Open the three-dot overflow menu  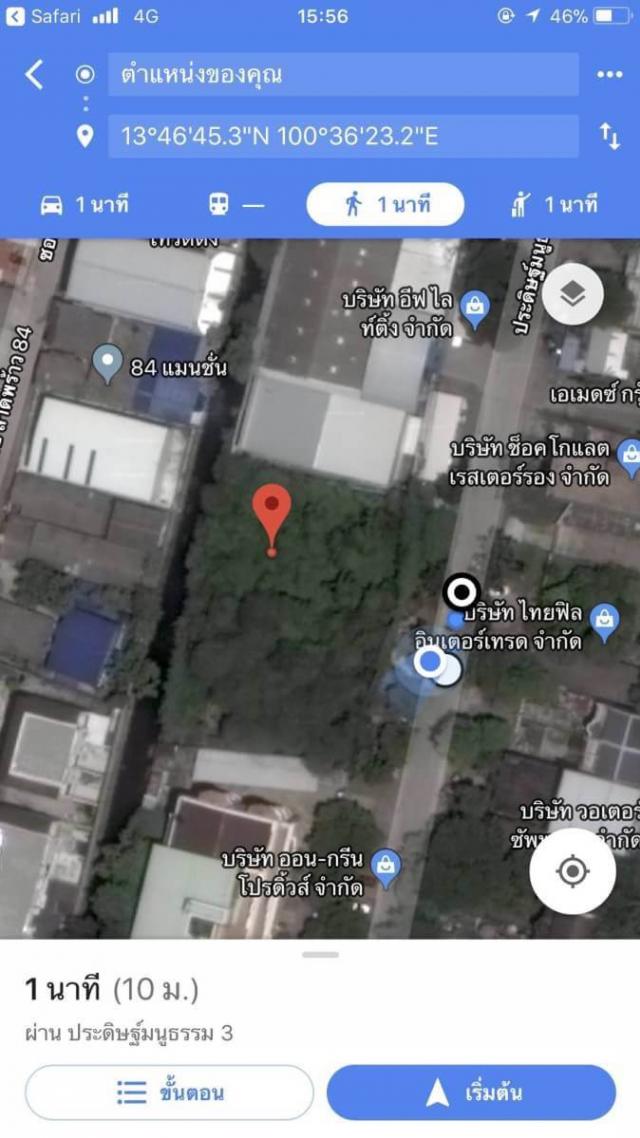point(610,75)
